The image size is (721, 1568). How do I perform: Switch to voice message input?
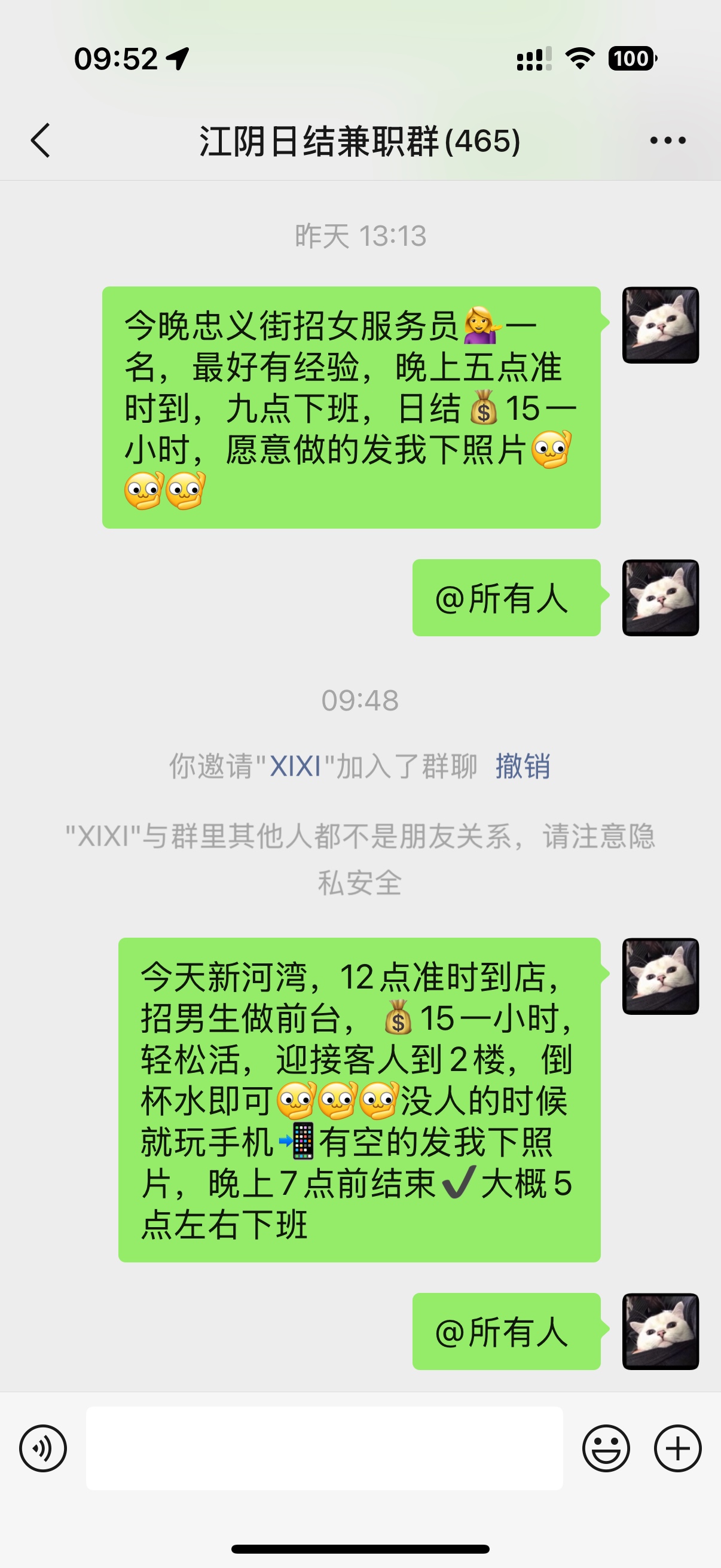point(43,1448)
